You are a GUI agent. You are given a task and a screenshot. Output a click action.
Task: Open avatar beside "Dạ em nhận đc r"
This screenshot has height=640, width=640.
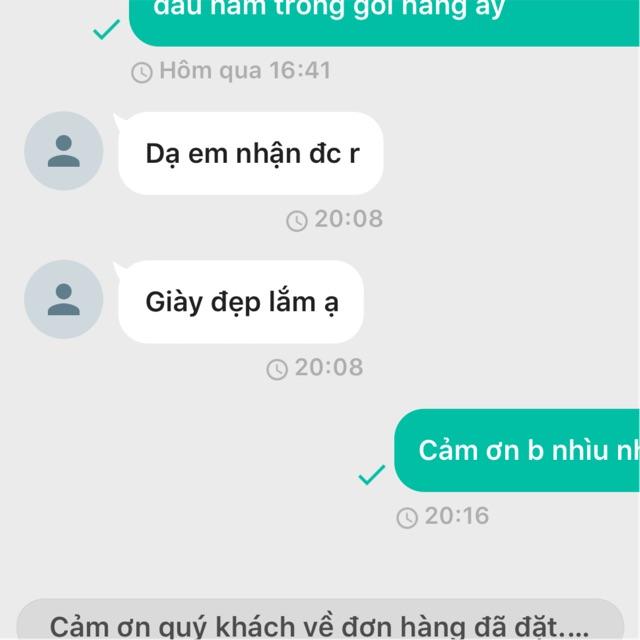[x=64, y=151]
